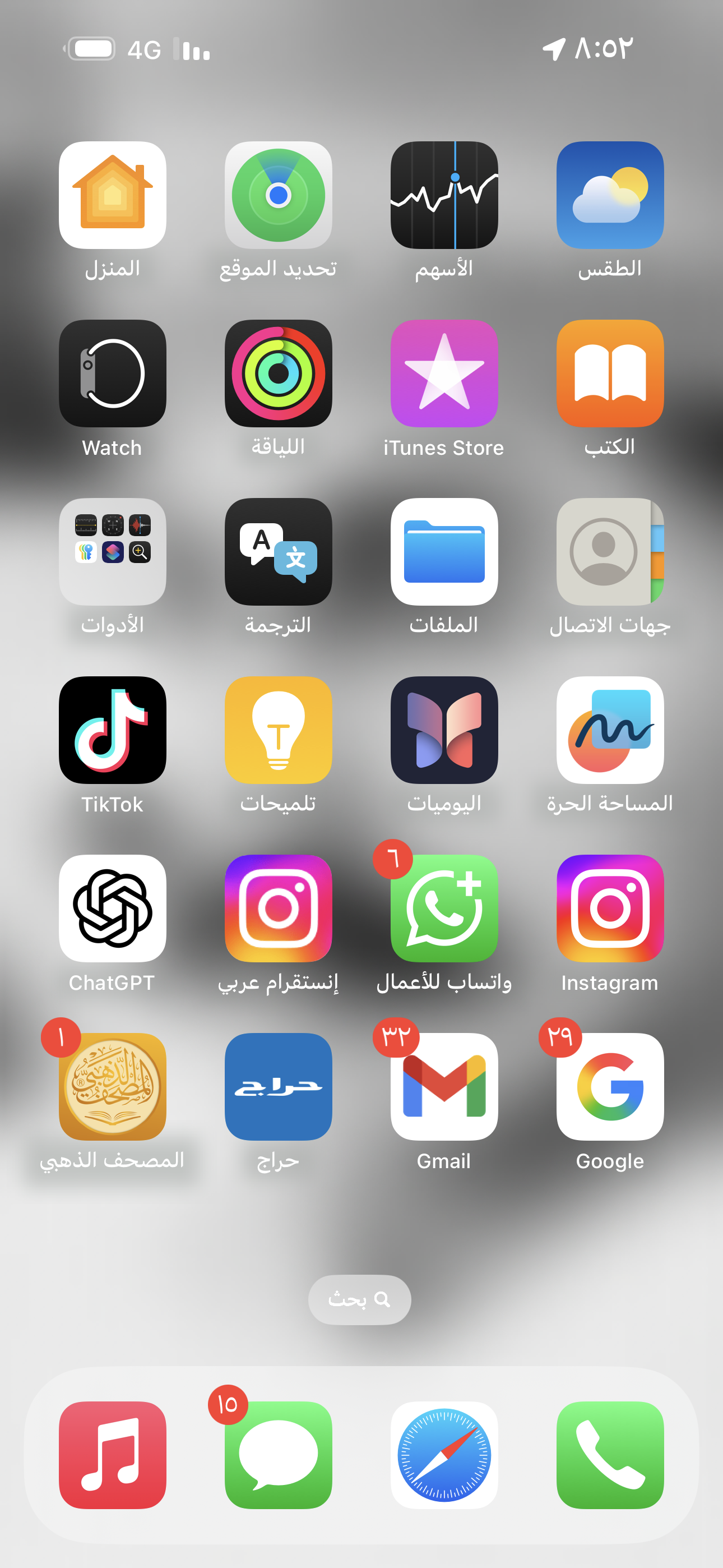Image resolution: width=723 pixels, height=1568 pixels.
Task: Open the Weather (الطقس) app
Action: click(x=609, y=195)
